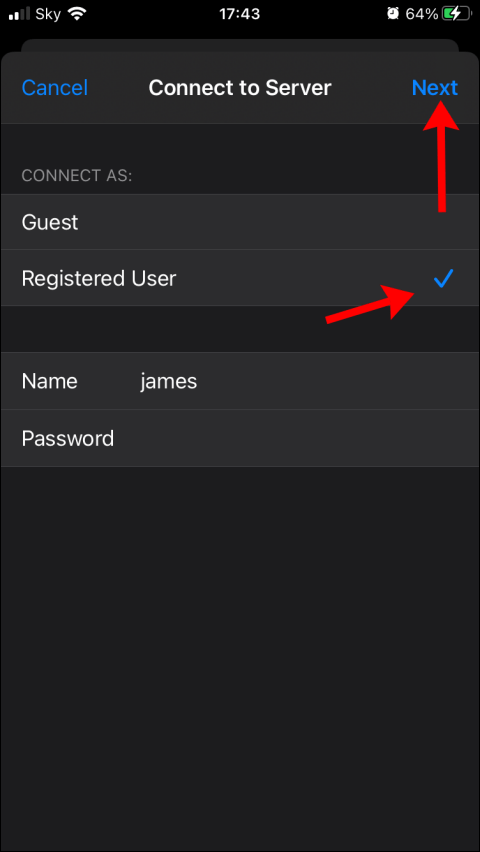Choose the Registered User option
Screen dimensions: 480x852
pos(240,278)
